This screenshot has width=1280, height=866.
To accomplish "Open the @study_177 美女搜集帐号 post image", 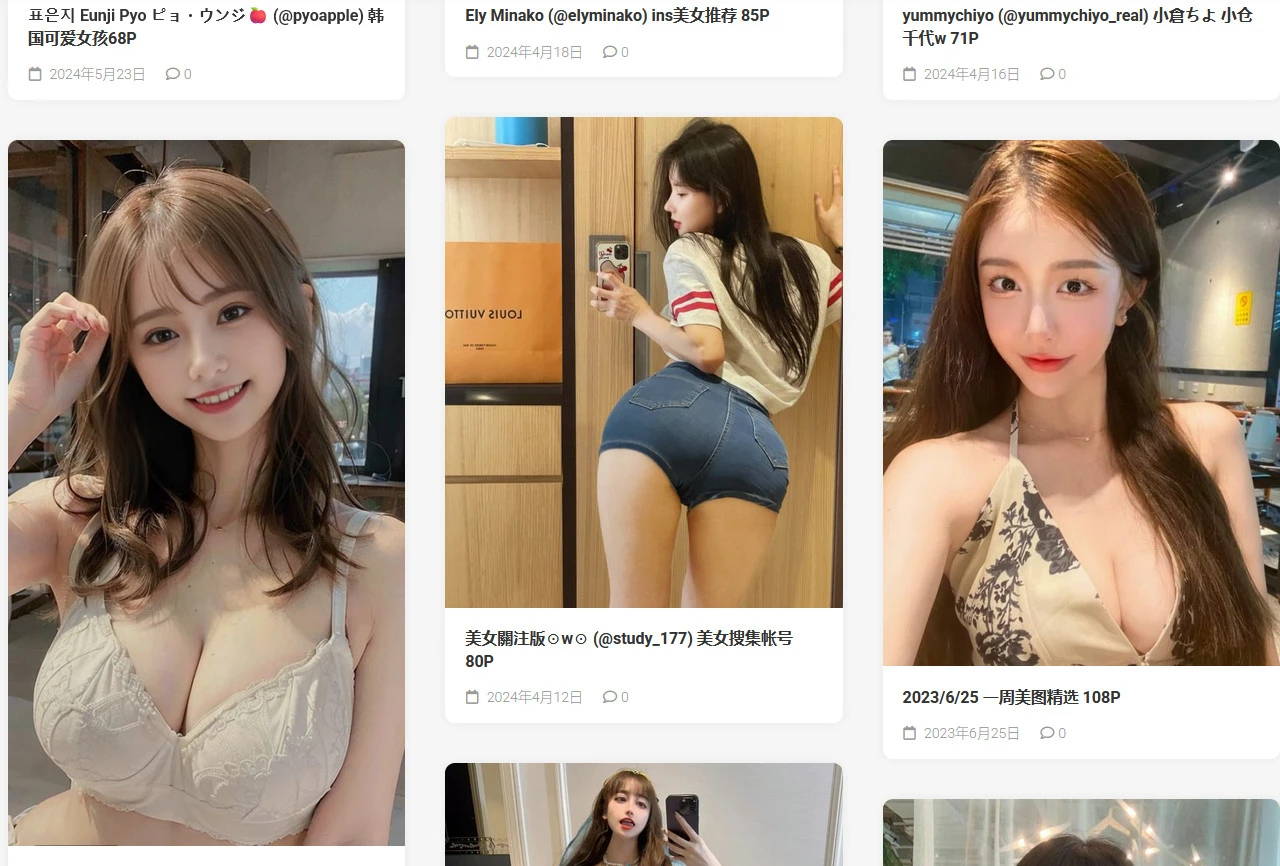I will pos(643,362).
